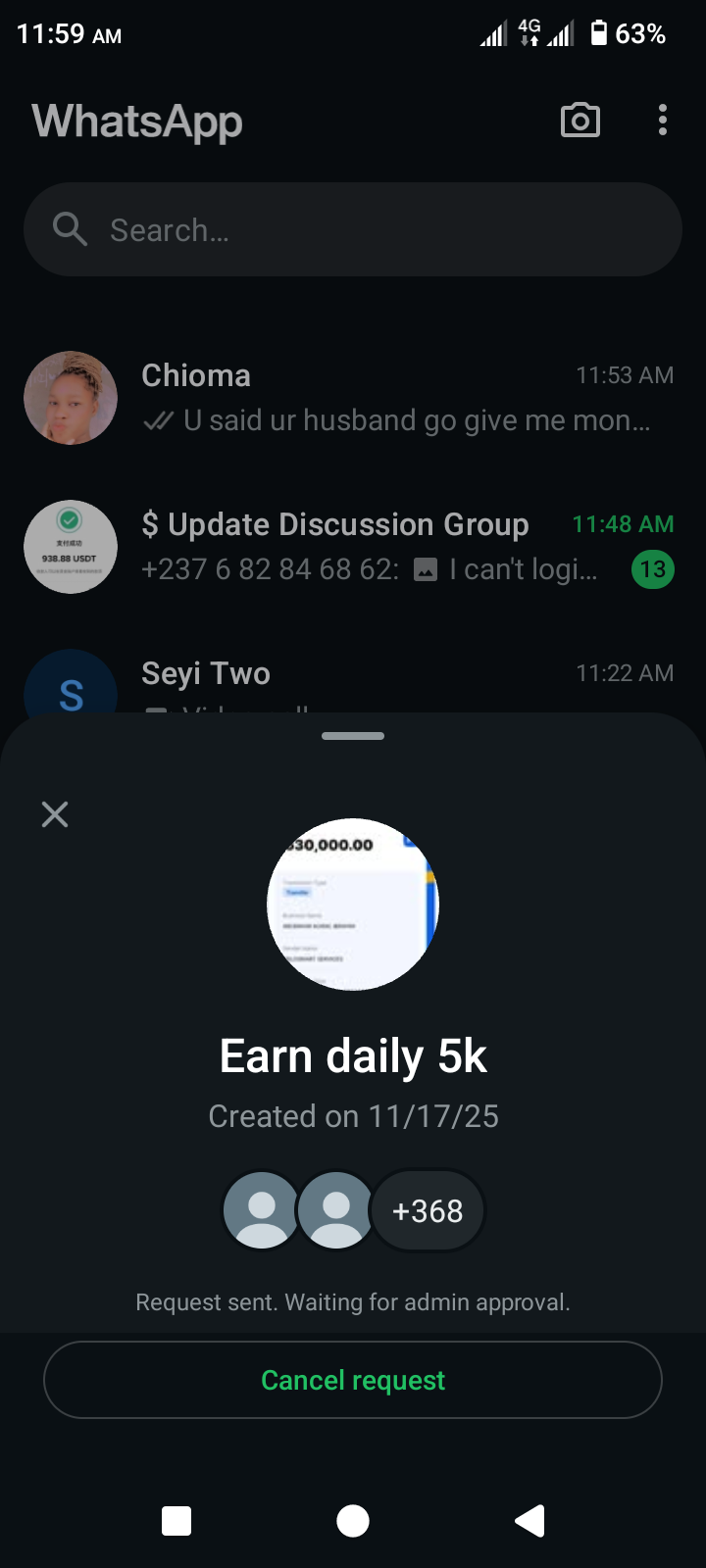The width and height of the screenshot is (706, 1568).
Task: Open the camera from the app bar
Action: [x=580, y=121]
